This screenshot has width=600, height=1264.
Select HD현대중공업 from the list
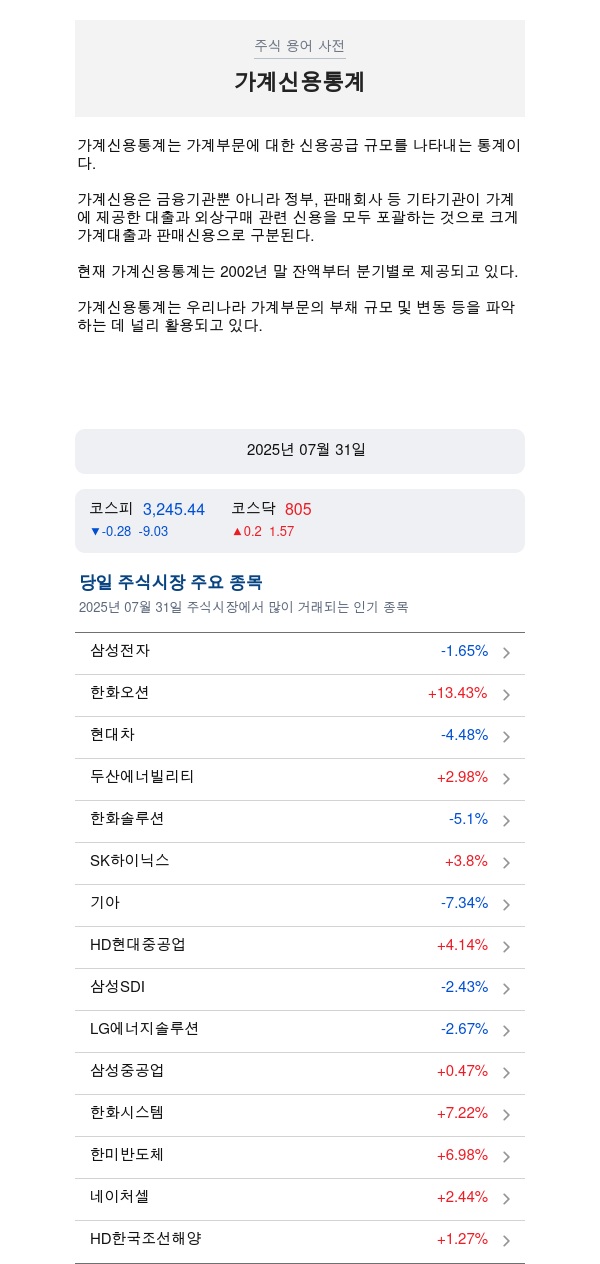pyautogui.click(x=300, y=947)
